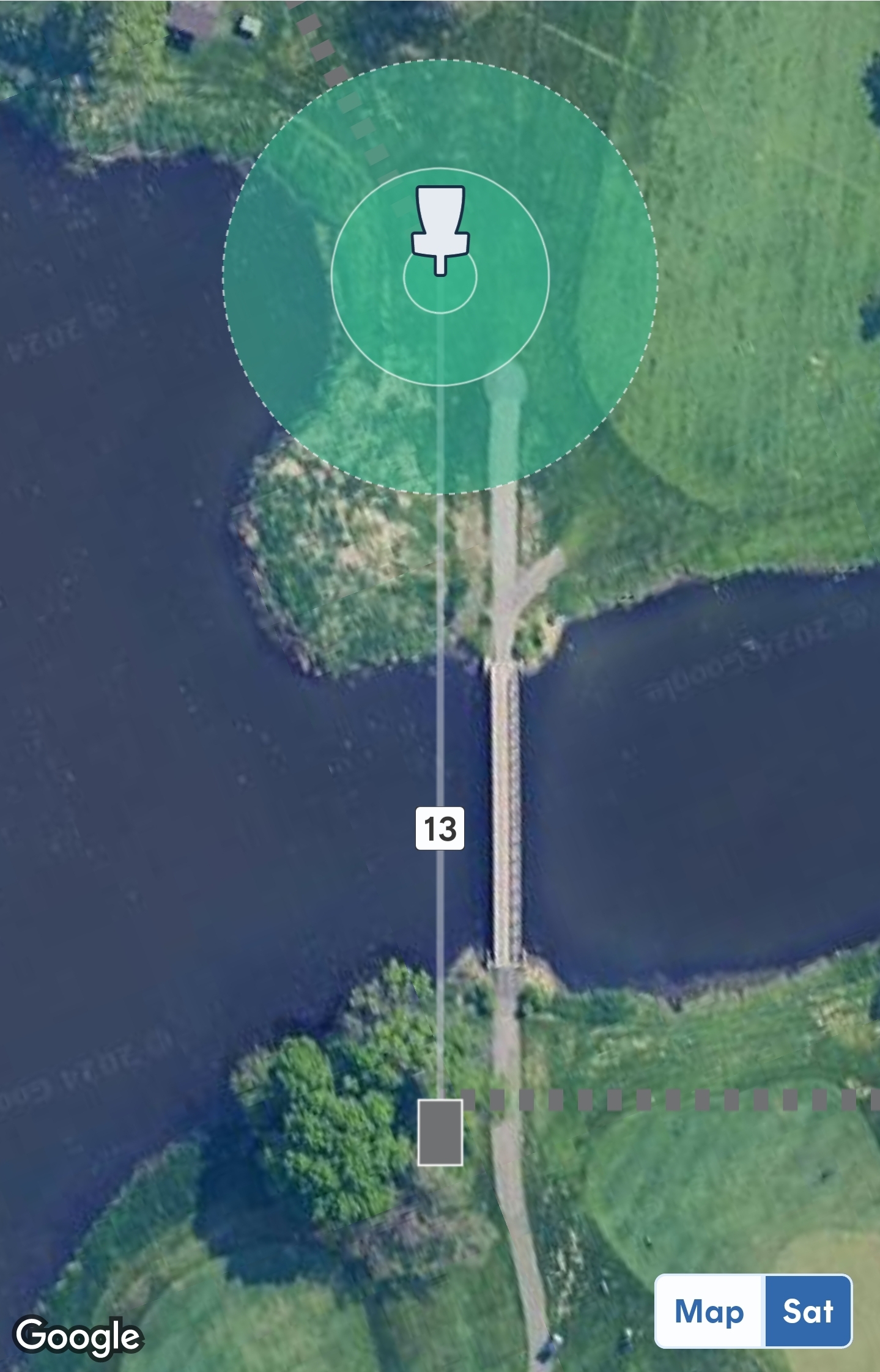The width and height of the screenshot is (880, 1372).
Task: Select the basket marker on the map
Action: pyautogui.click(x=440, y=230)
